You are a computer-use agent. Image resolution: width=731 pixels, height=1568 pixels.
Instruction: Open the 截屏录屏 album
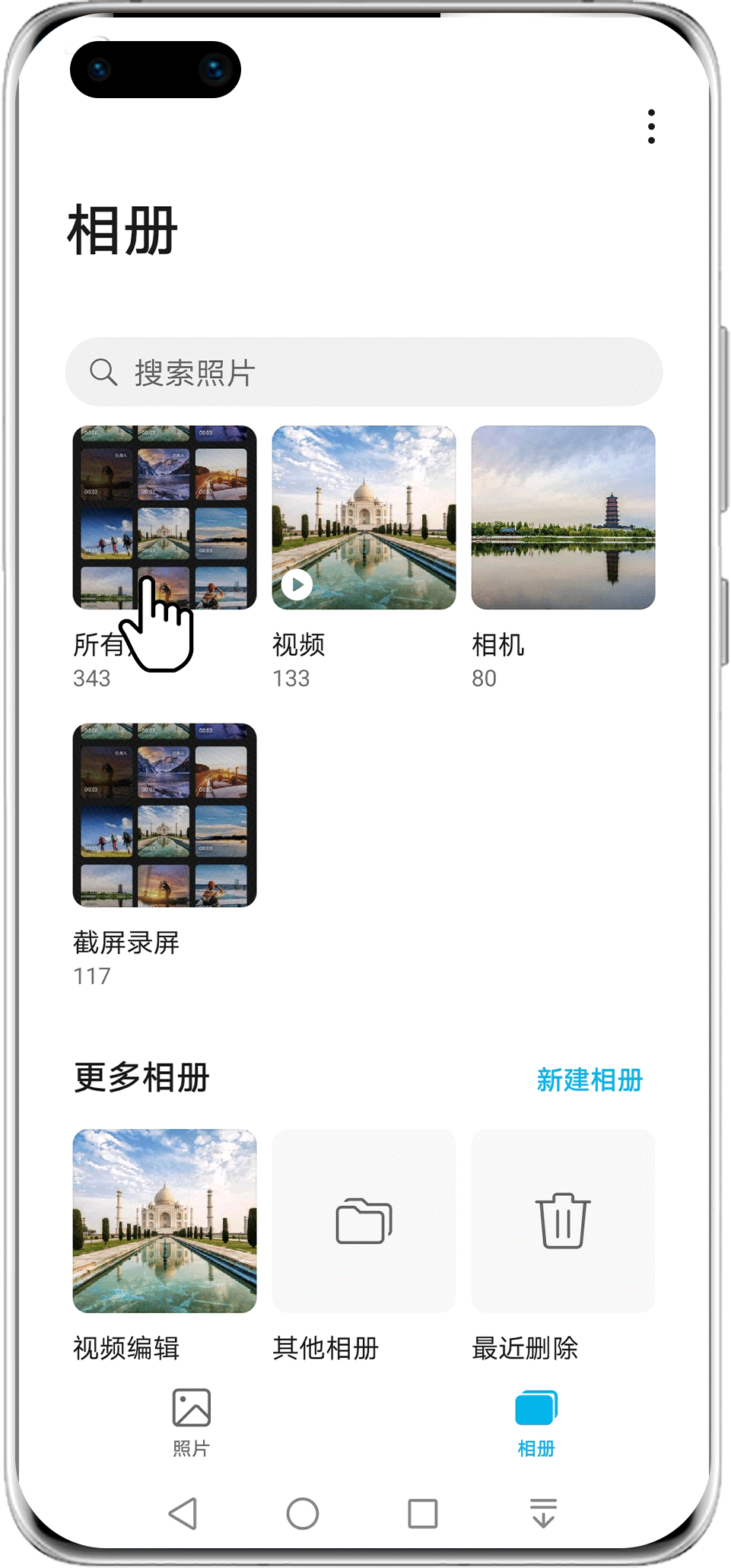[x=164, y=816]
